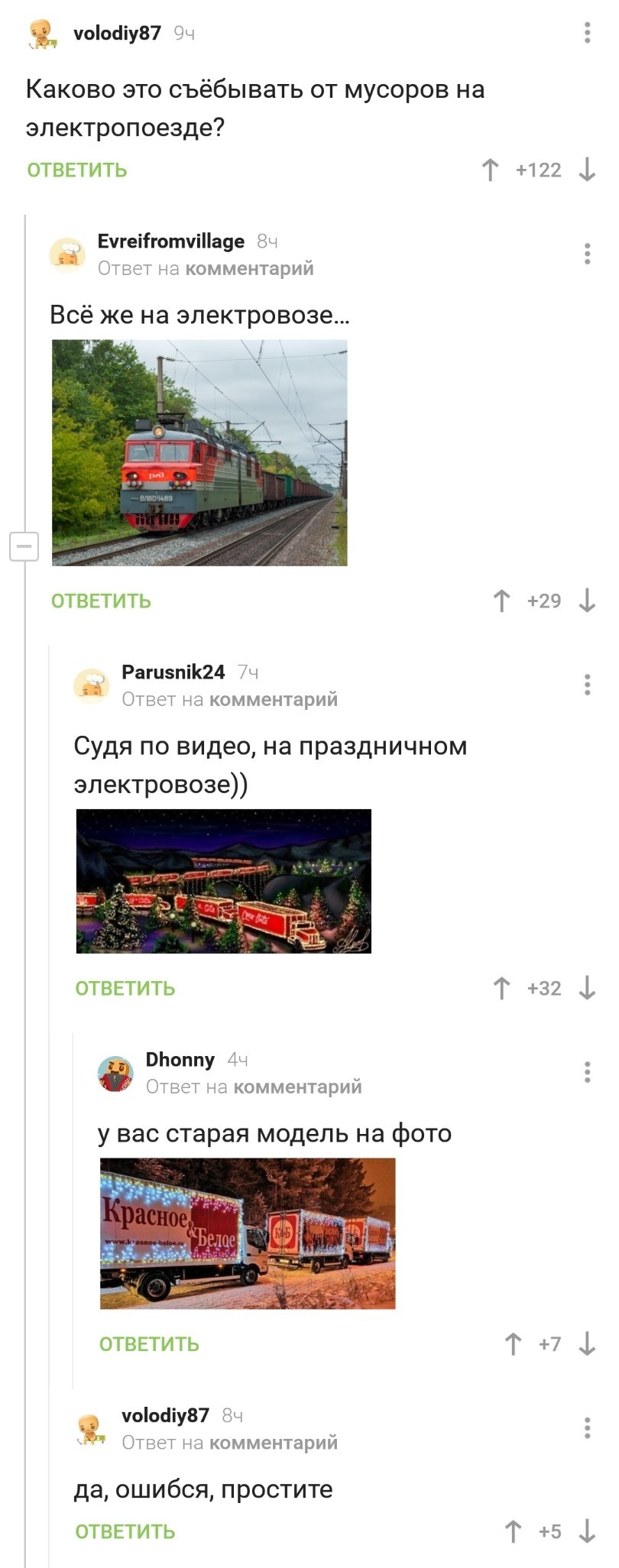619x1568 pixels.
Task: Downvote volodiy87's comment with +5
Action: 587,1531
